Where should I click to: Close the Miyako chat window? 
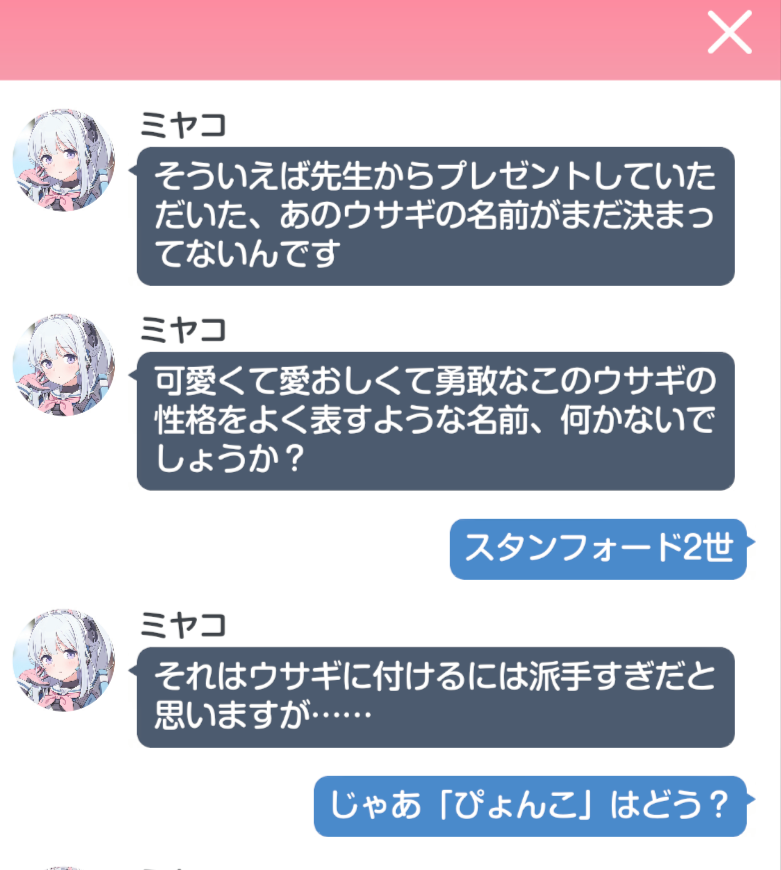click(x=729, y=33)
